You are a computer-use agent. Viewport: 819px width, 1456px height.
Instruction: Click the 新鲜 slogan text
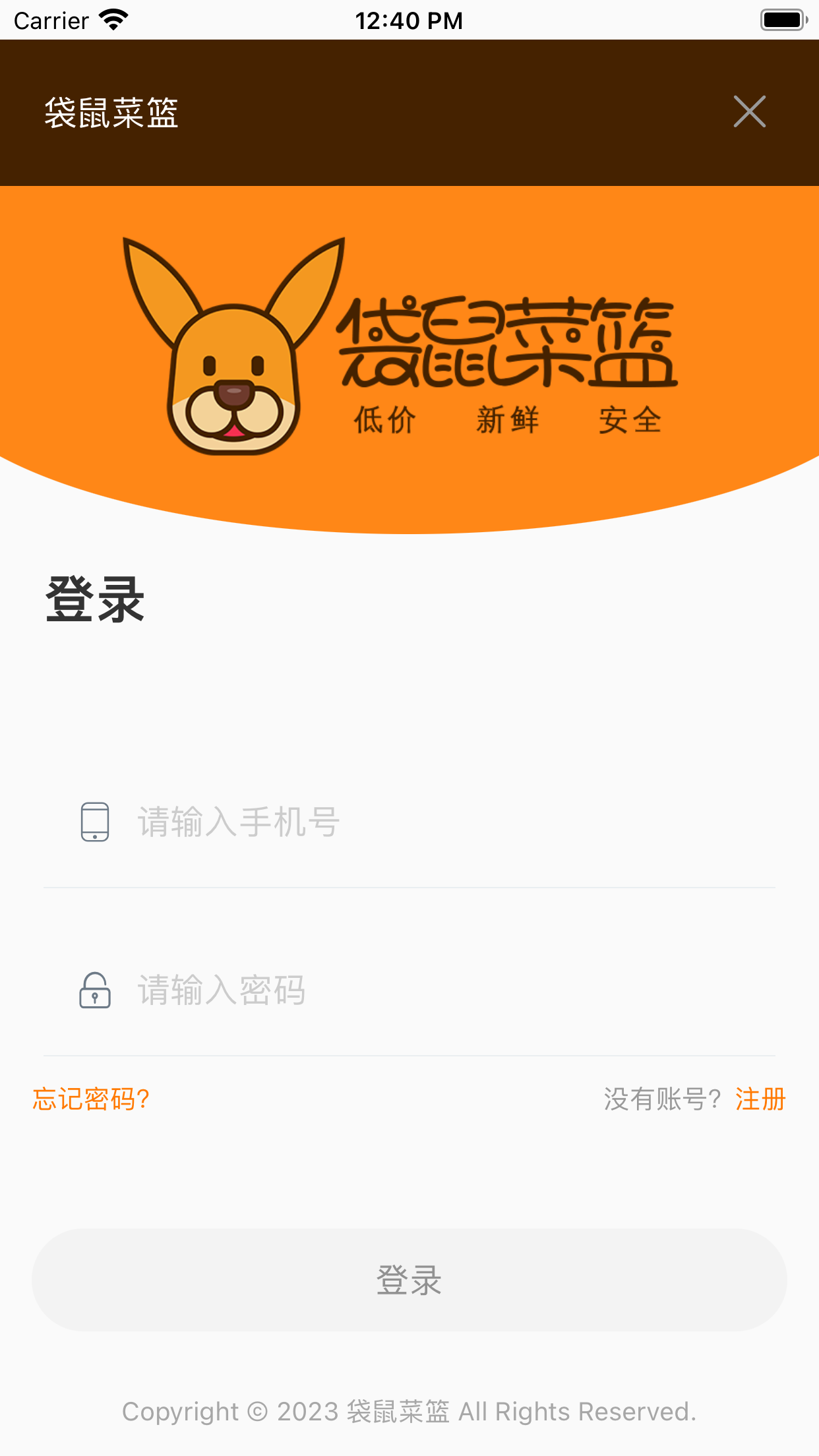[506, 420]
